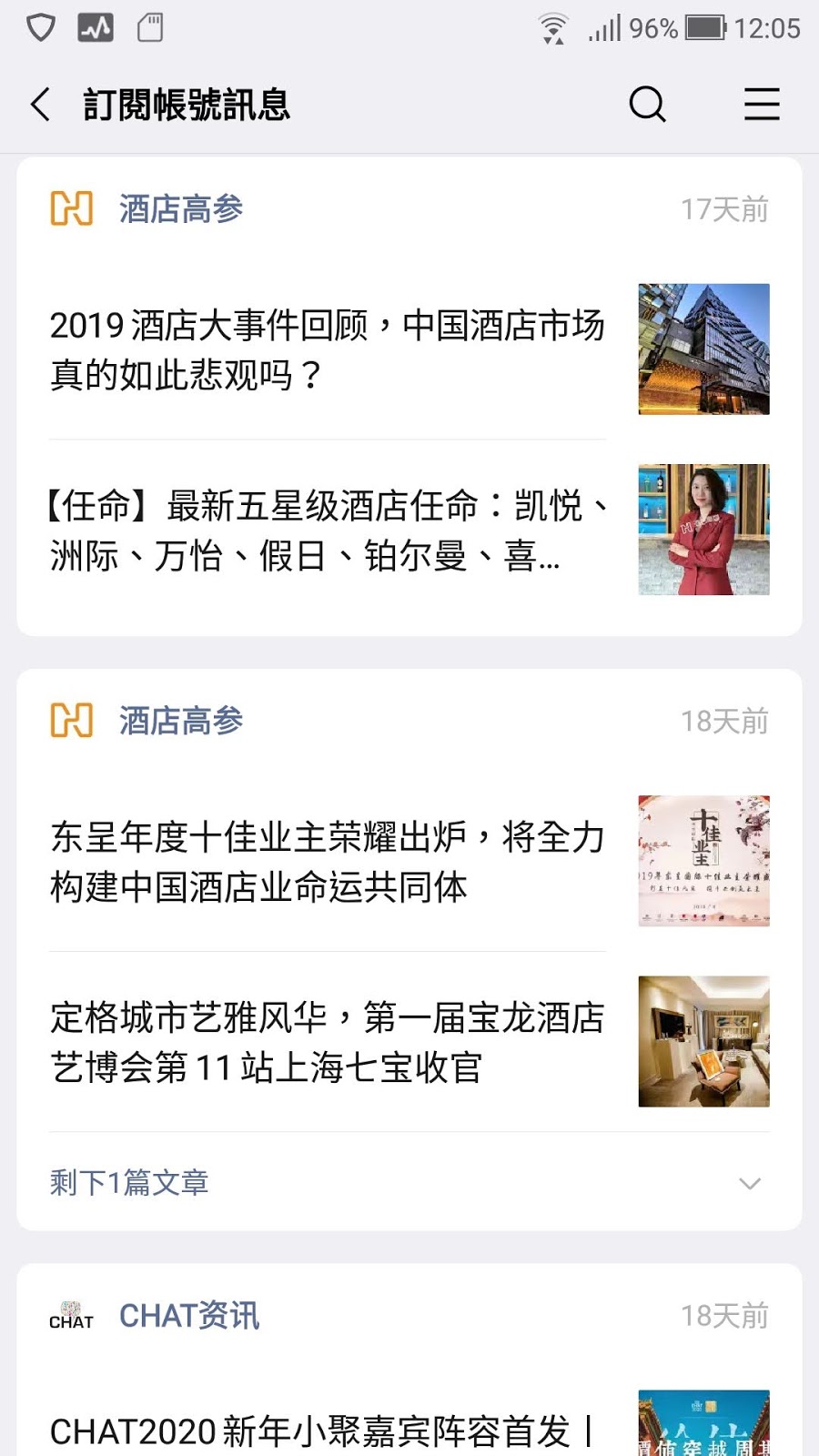Image resolution: width=819 pixels, height=1456 pixels.
Task: Open the search icon in the top bar
Action: click(647, 105)
